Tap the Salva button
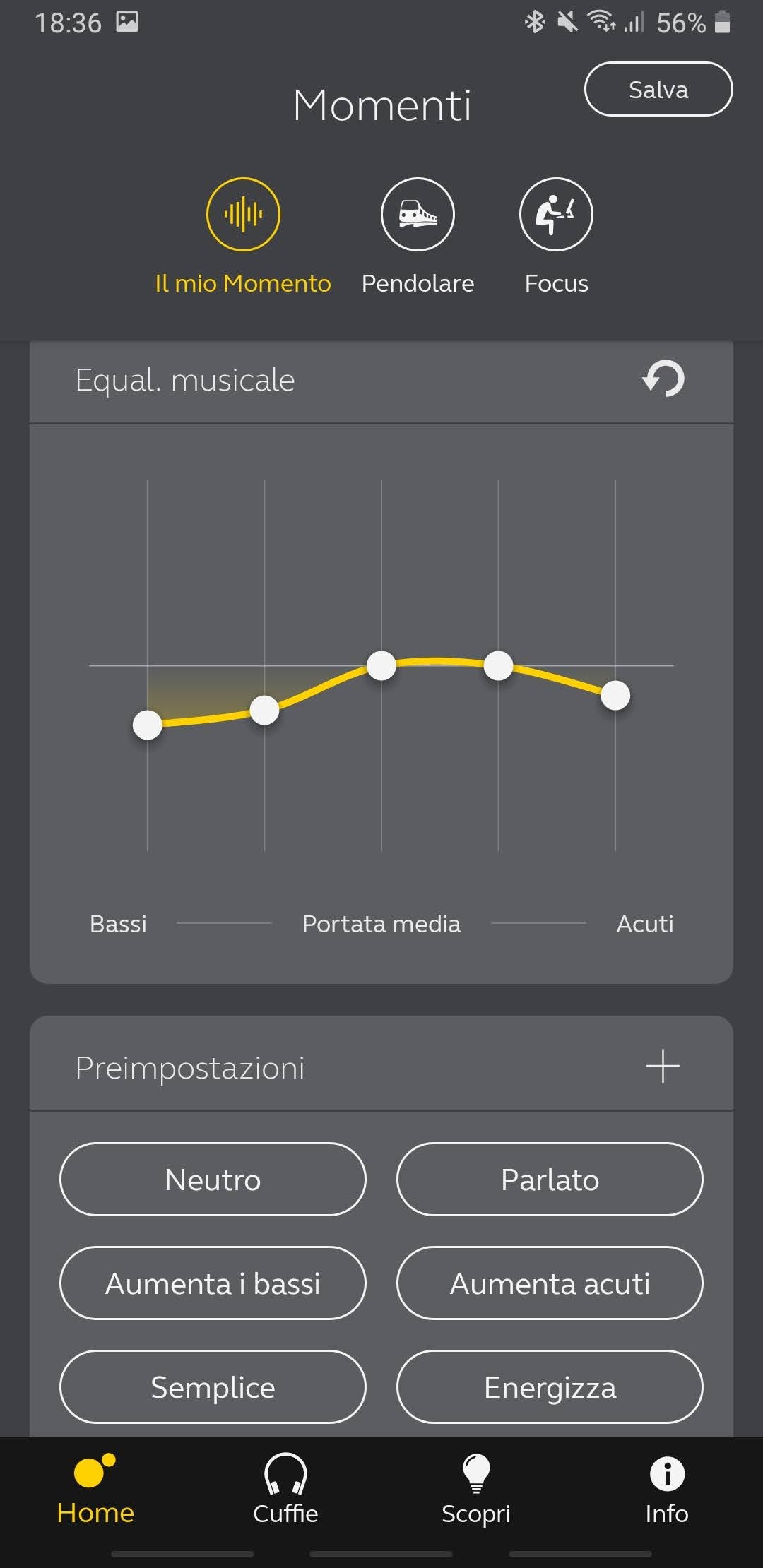This screenshot has width=763, height=1568. (658, 89)
